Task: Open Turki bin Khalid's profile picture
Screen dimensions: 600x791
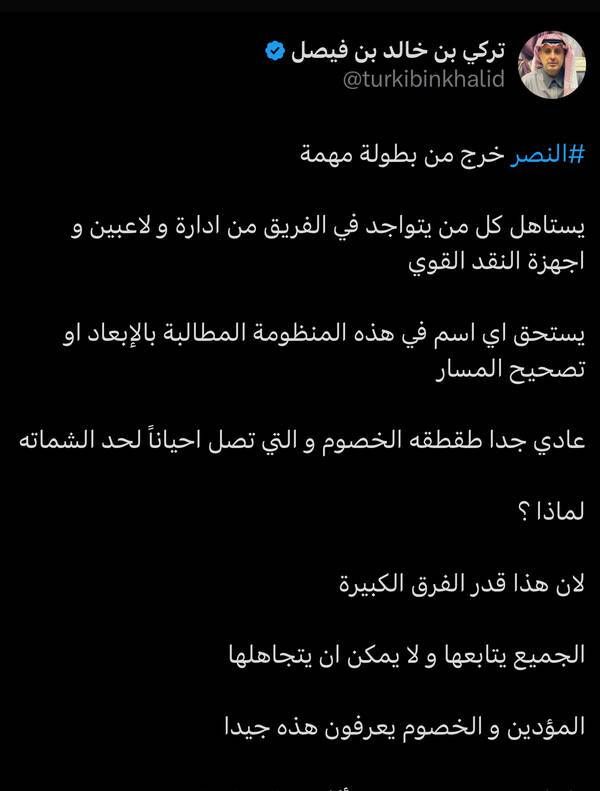Action: (552, 65)
